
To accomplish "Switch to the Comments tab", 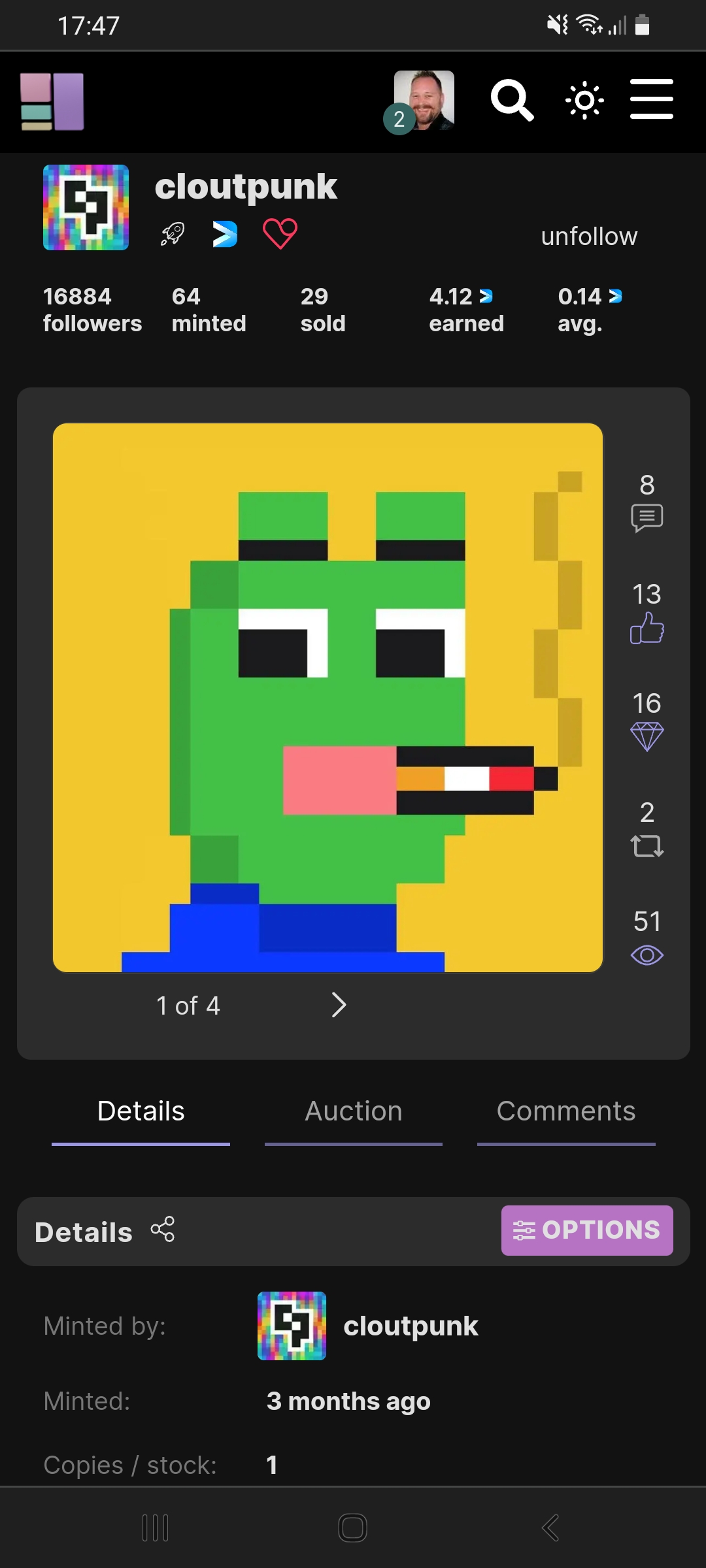I will [x=565, y=1111].
